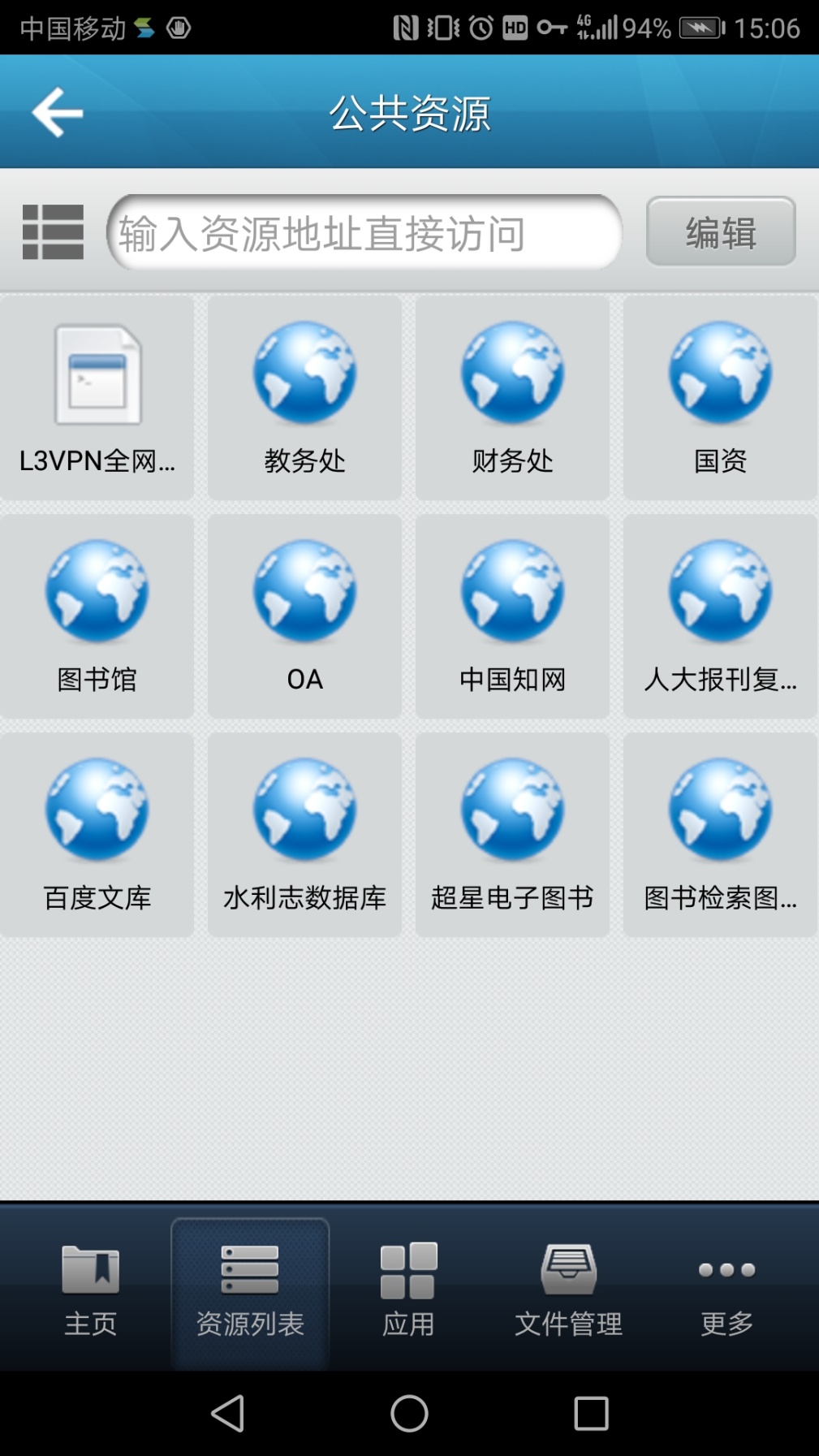The image size is (819, 1456).
Task: Open 水利志数据库 resource
Action: [304, 835]
